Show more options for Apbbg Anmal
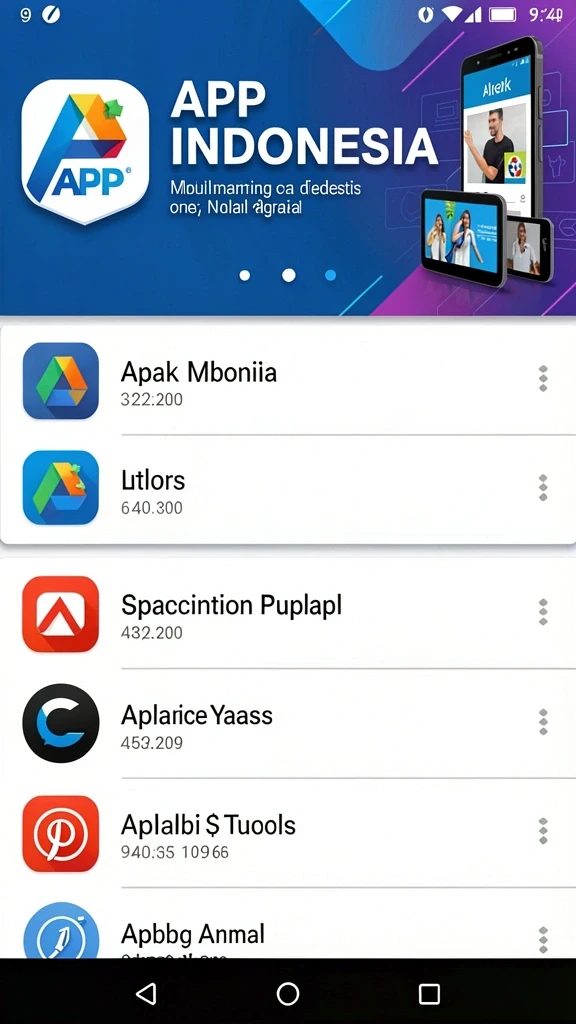576x1024 pixels. pyautogui.click(x=543, y=939)
